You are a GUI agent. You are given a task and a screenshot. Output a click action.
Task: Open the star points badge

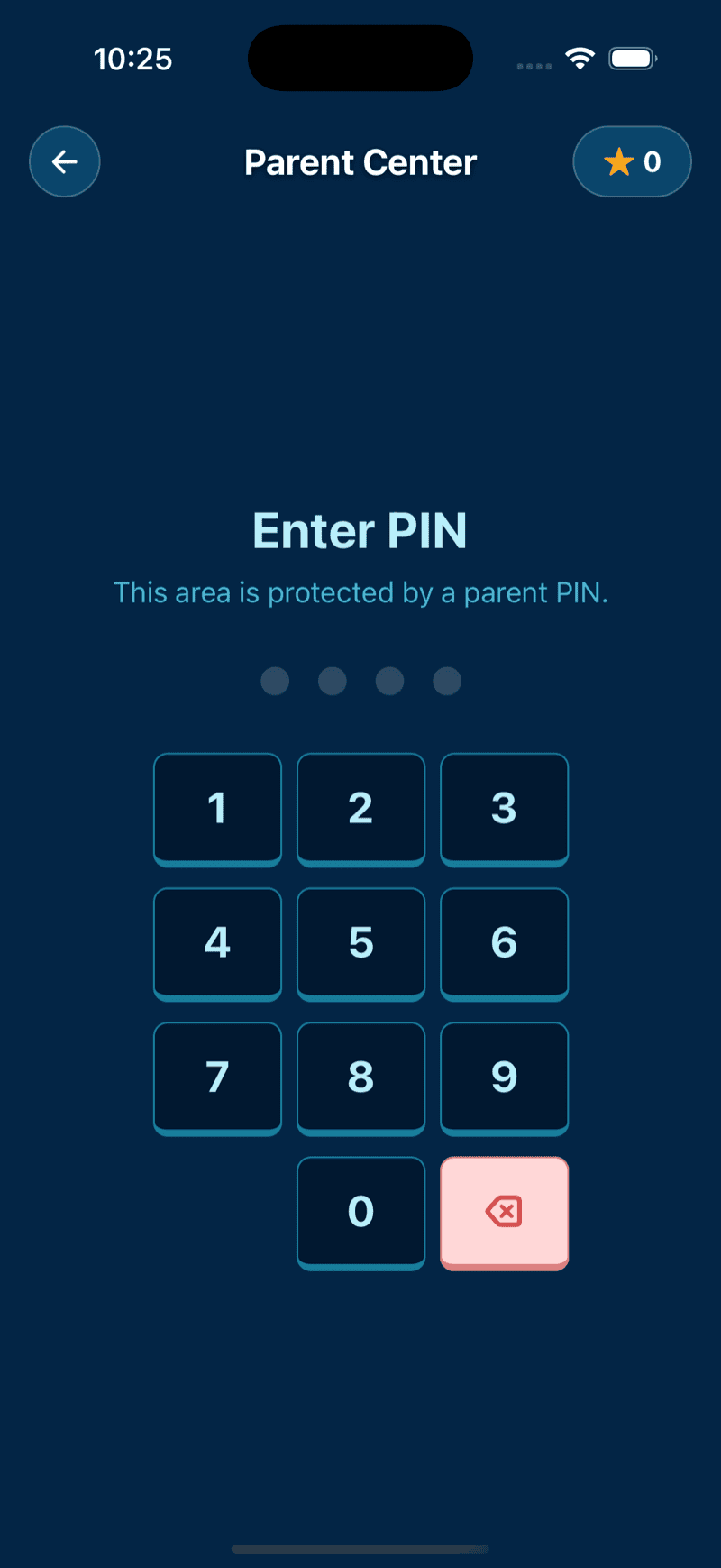632,161
